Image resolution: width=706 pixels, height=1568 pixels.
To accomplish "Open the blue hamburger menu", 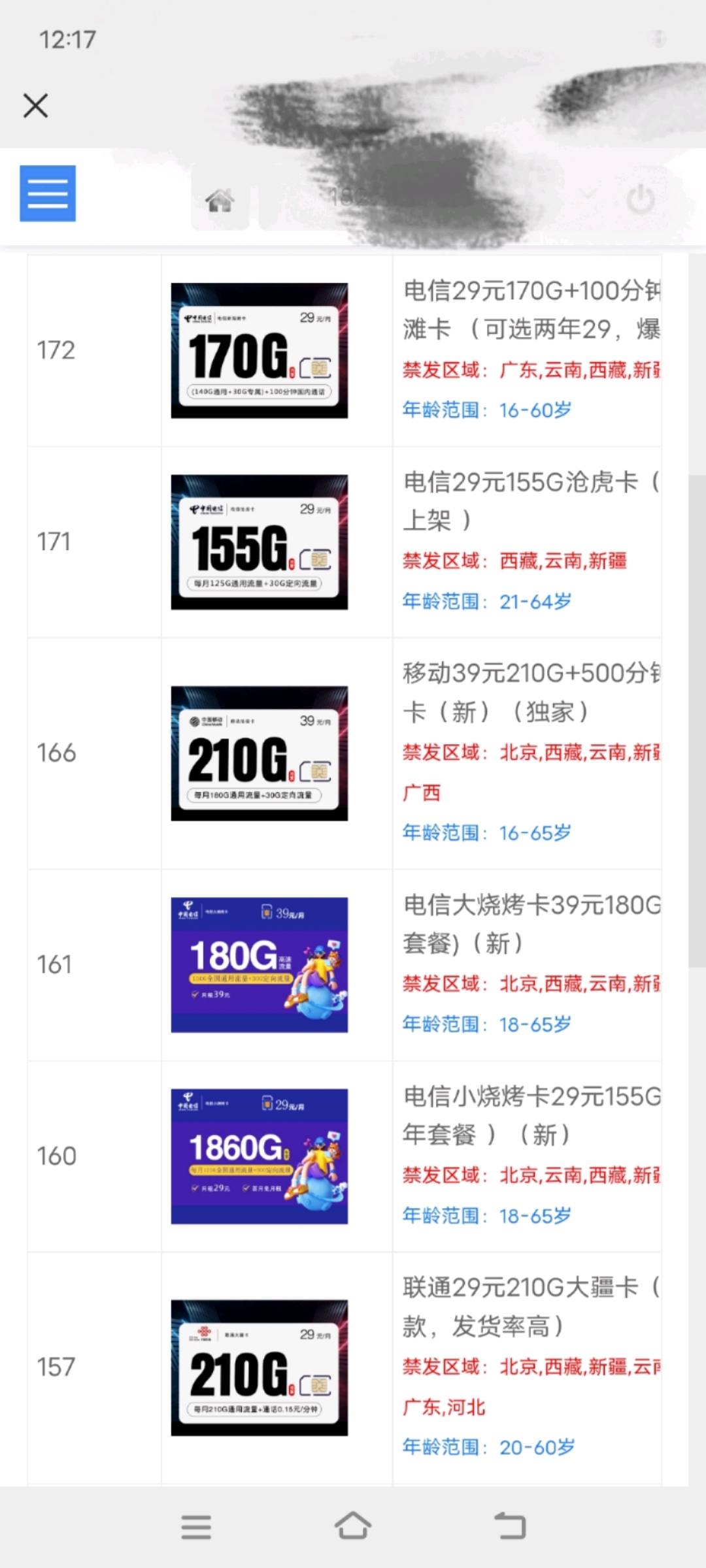I will pos(48,193).
